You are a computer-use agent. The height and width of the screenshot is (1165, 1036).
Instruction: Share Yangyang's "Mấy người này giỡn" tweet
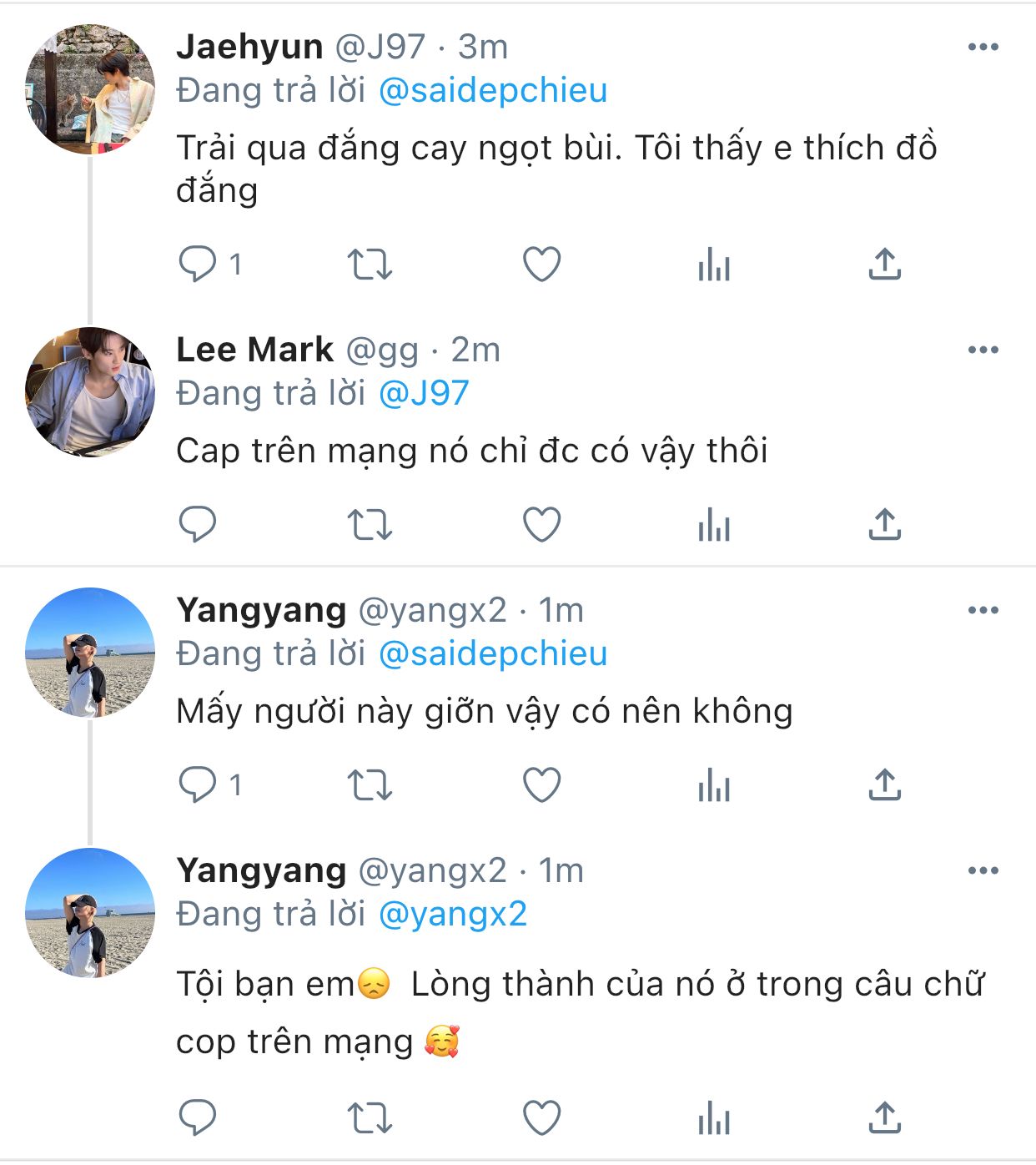(x=884, y=785)
